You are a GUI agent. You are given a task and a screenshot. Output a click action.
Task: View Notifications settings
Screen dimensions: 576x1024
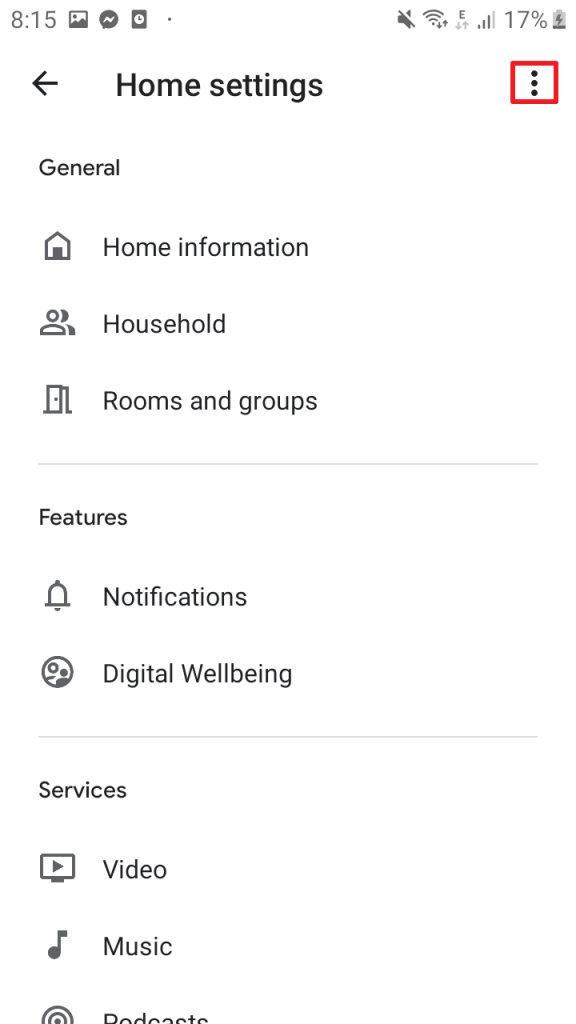pos(288,597)
